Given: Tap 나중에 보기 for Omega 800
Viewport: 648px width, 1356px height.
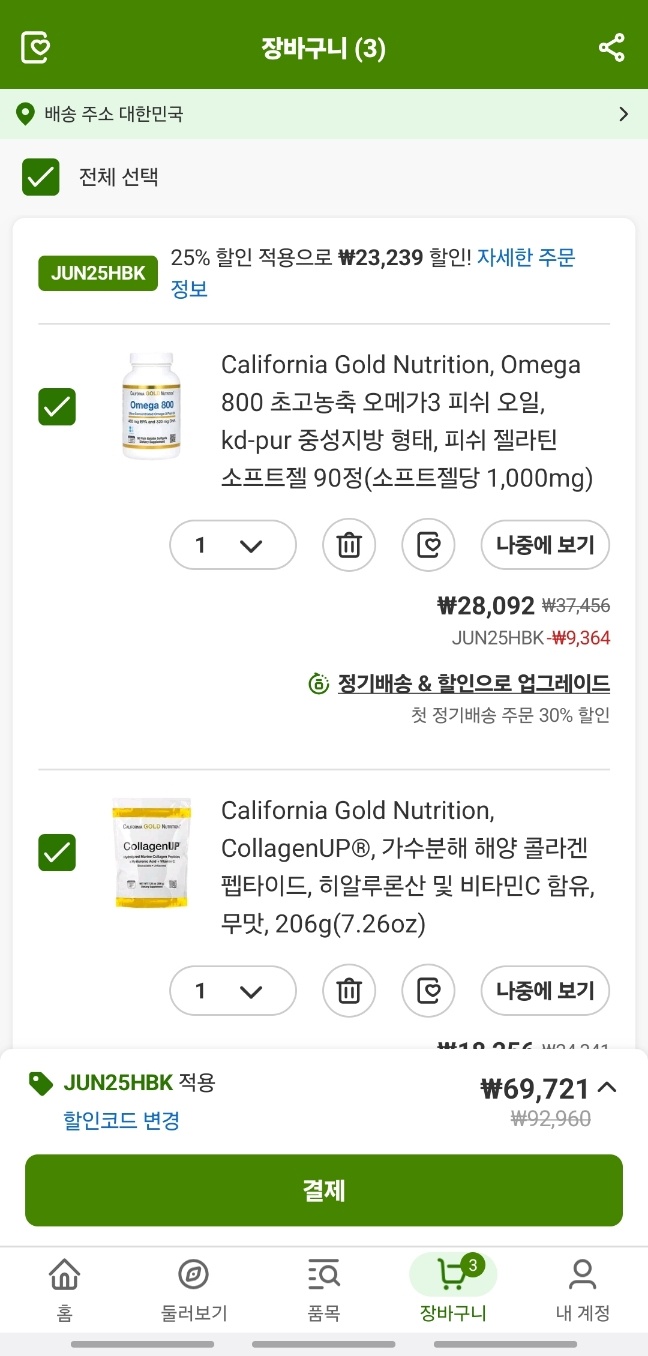Looking at the screenshot, I should click(545, 545).
